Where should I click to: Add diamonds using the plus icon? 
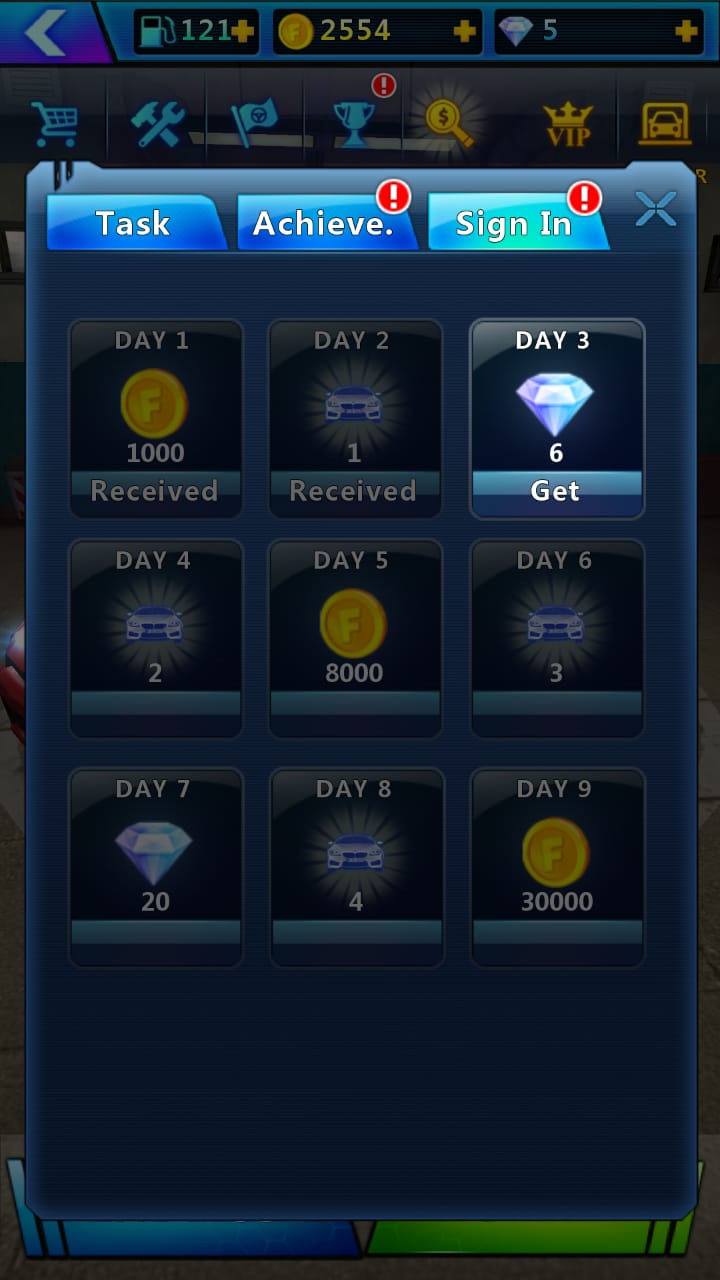(686, 32)
